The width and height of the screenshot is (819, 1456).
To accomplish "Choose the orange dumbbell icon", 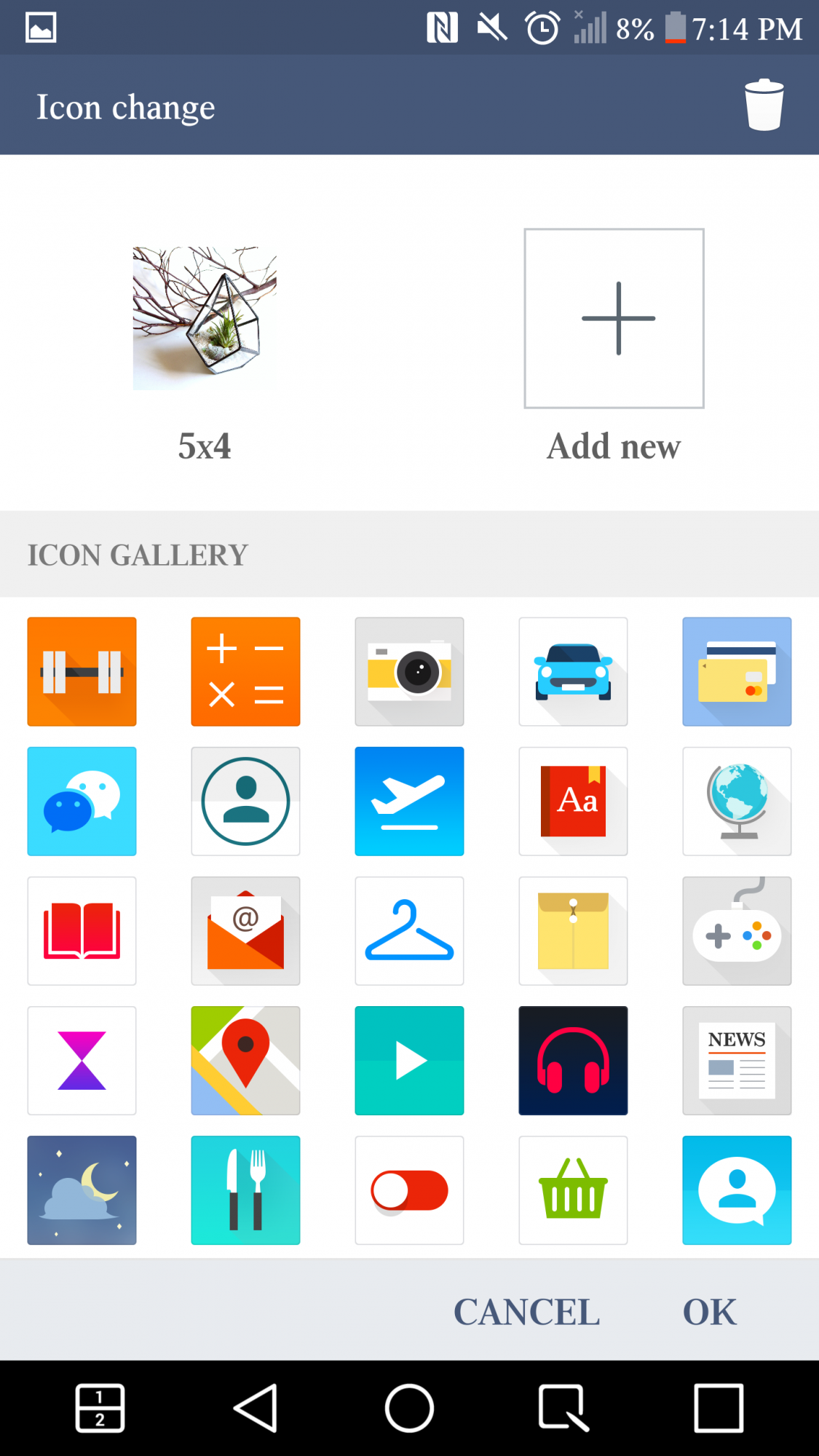I will point(82,671).
